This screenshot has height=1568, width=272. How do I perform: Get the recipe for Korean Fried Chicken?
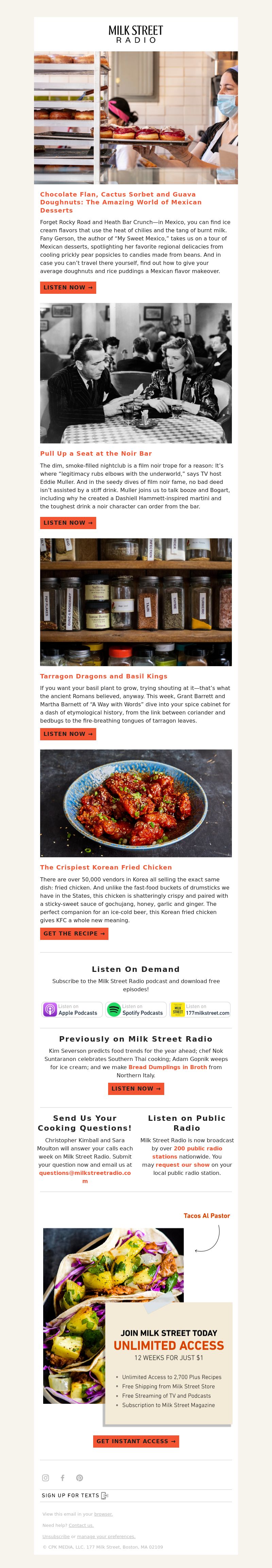click(x=74, y=934)
